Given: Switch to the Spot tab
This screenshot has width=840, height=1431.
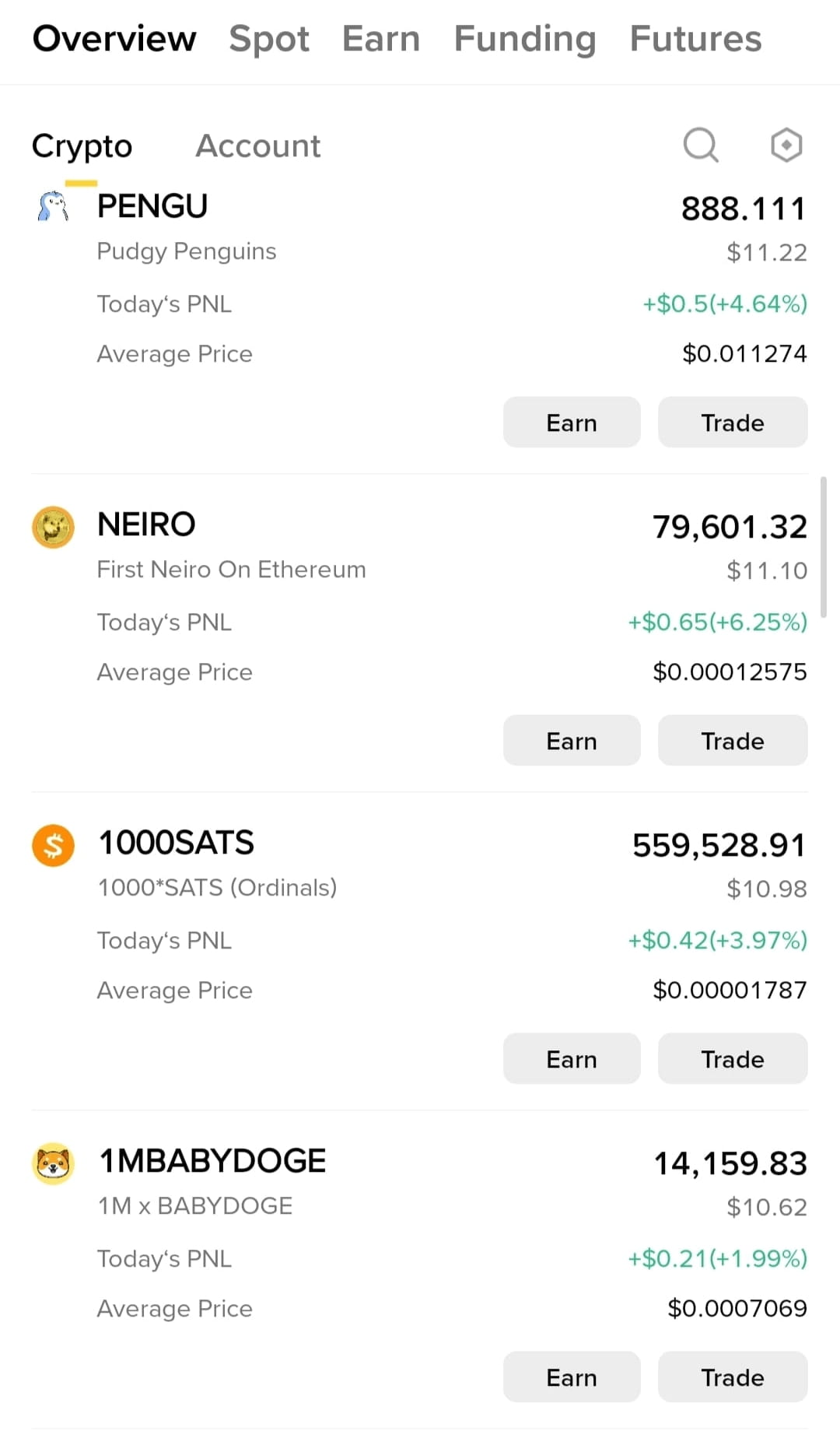Looking at the screenshot, I should click(269, 39).
